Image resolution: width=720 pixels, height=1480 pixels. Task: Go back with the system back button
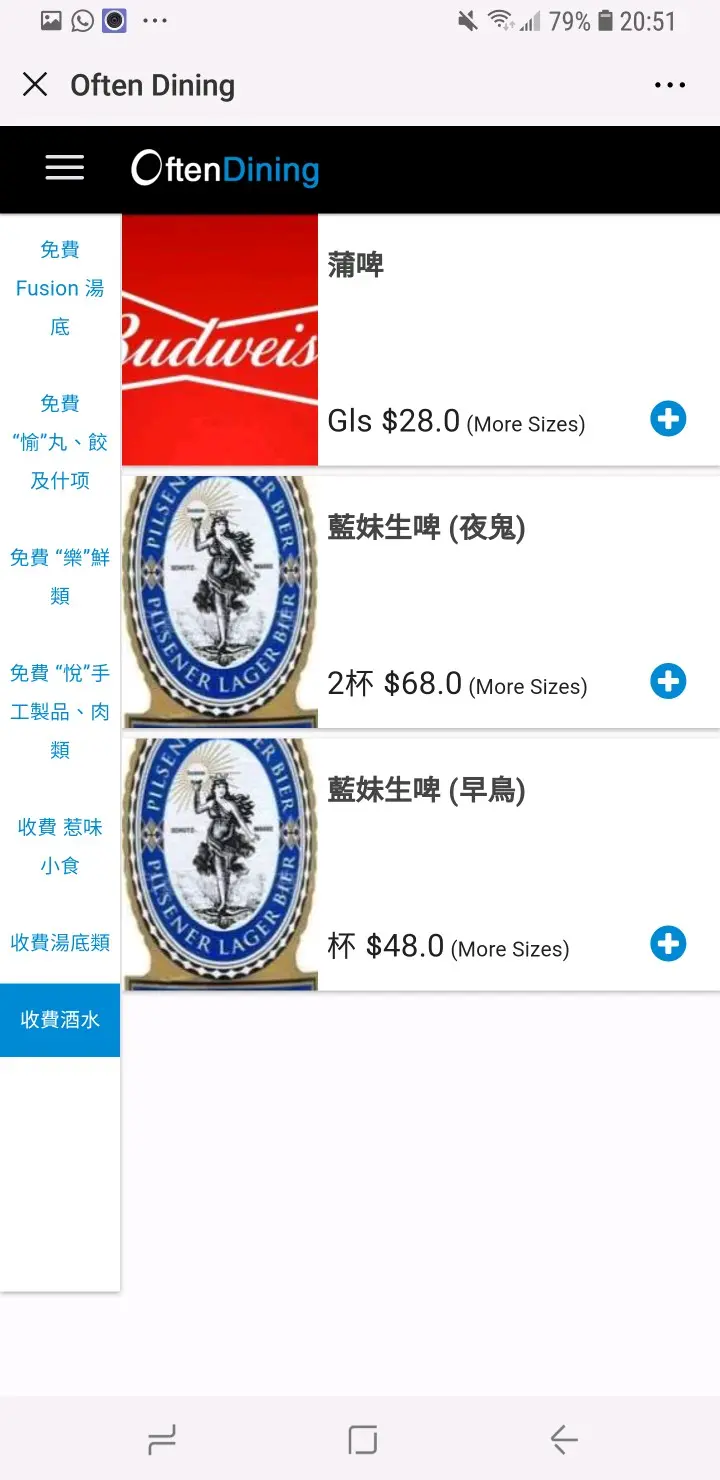point(563,1440)
